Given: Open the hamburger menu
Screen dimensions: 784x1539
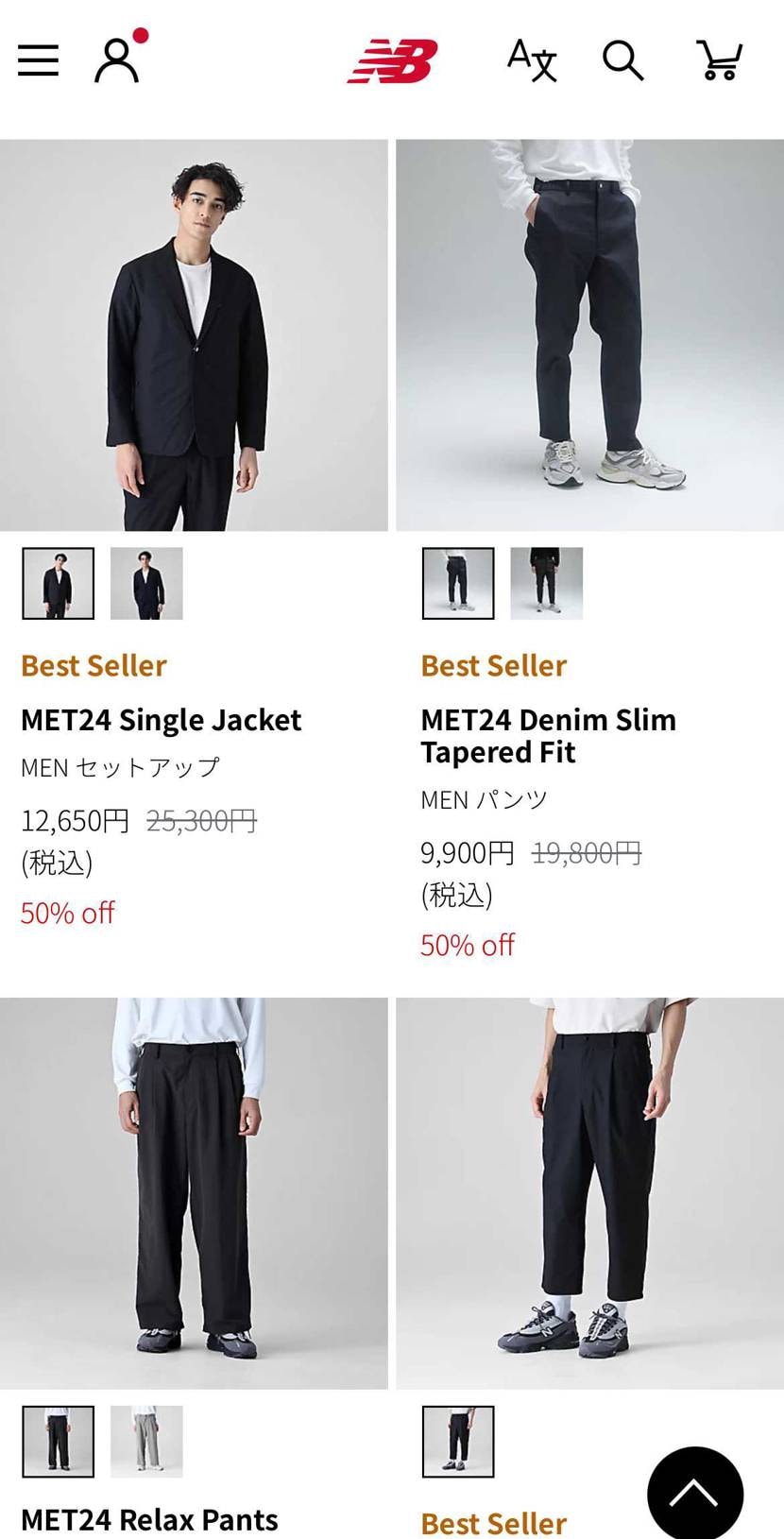Looking at the screenshot, I should click(x=38, y=60).
